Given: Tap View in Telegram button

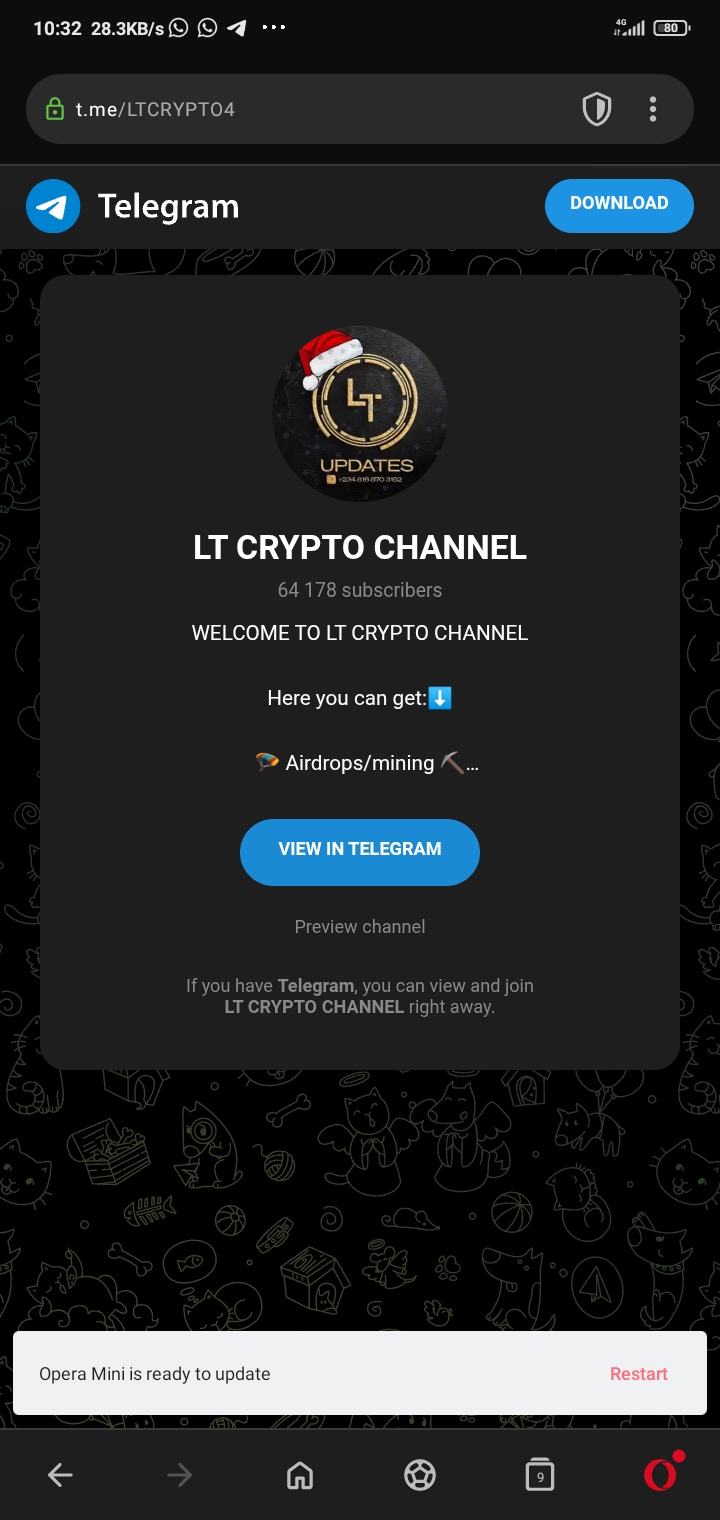Looking at the screenshot, I should coord(360,850).
